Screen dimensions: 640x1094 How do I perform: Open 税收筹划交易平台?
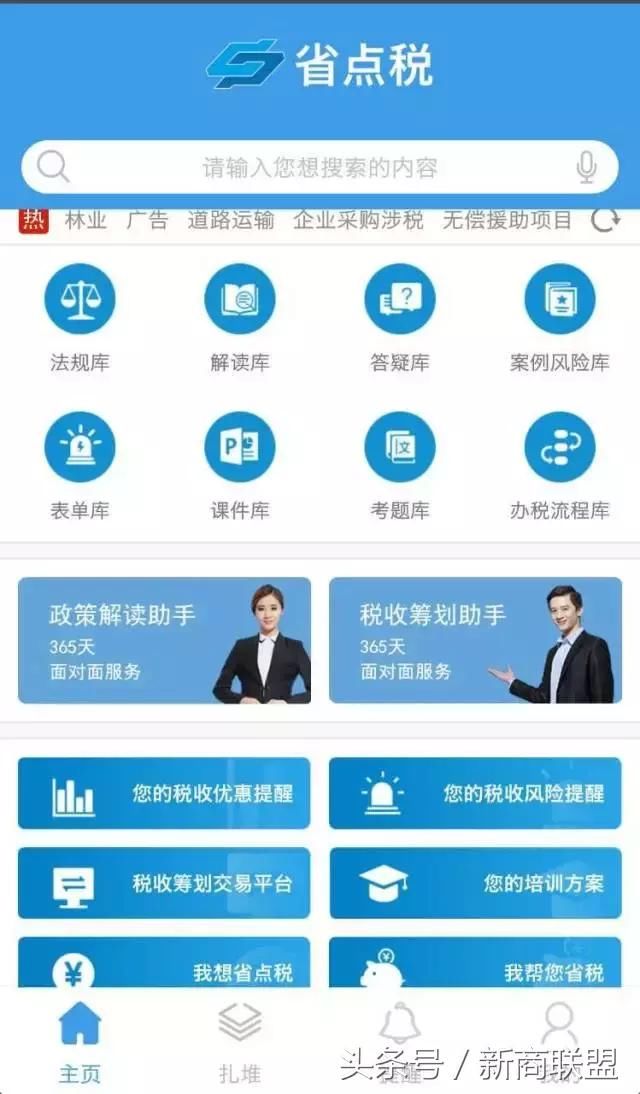click(164, 883)
